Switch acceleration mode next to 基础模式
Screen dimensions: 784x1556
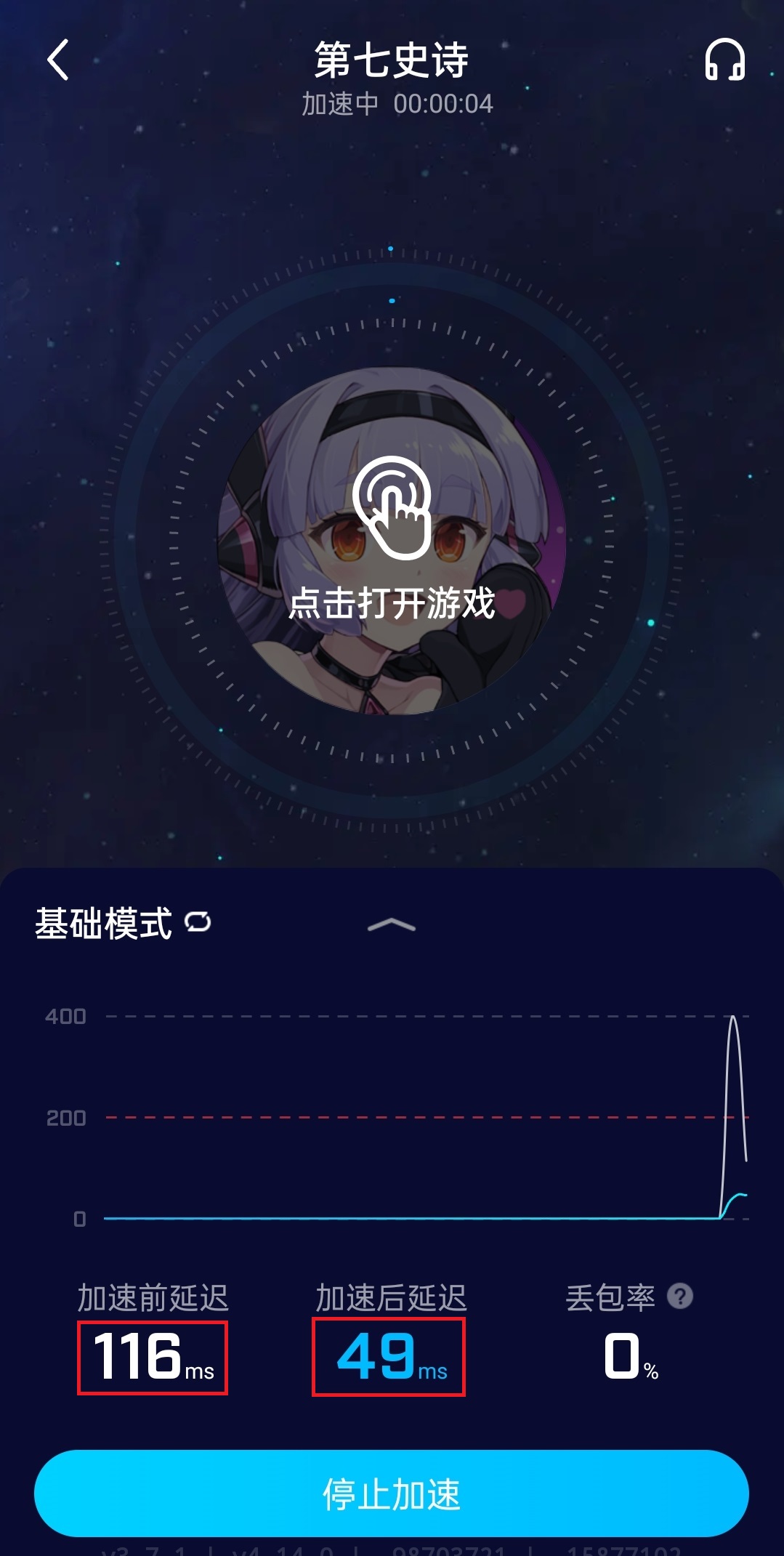(198, 922)
